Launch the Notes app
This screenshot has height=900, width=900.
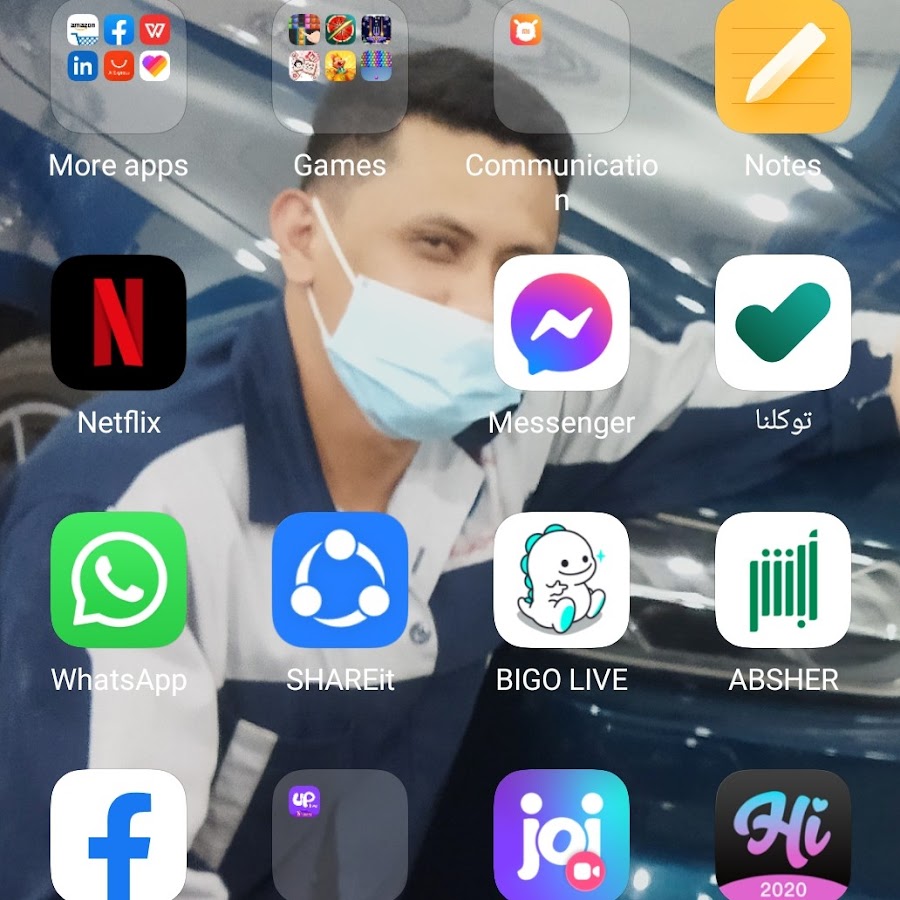coord(783,66)
